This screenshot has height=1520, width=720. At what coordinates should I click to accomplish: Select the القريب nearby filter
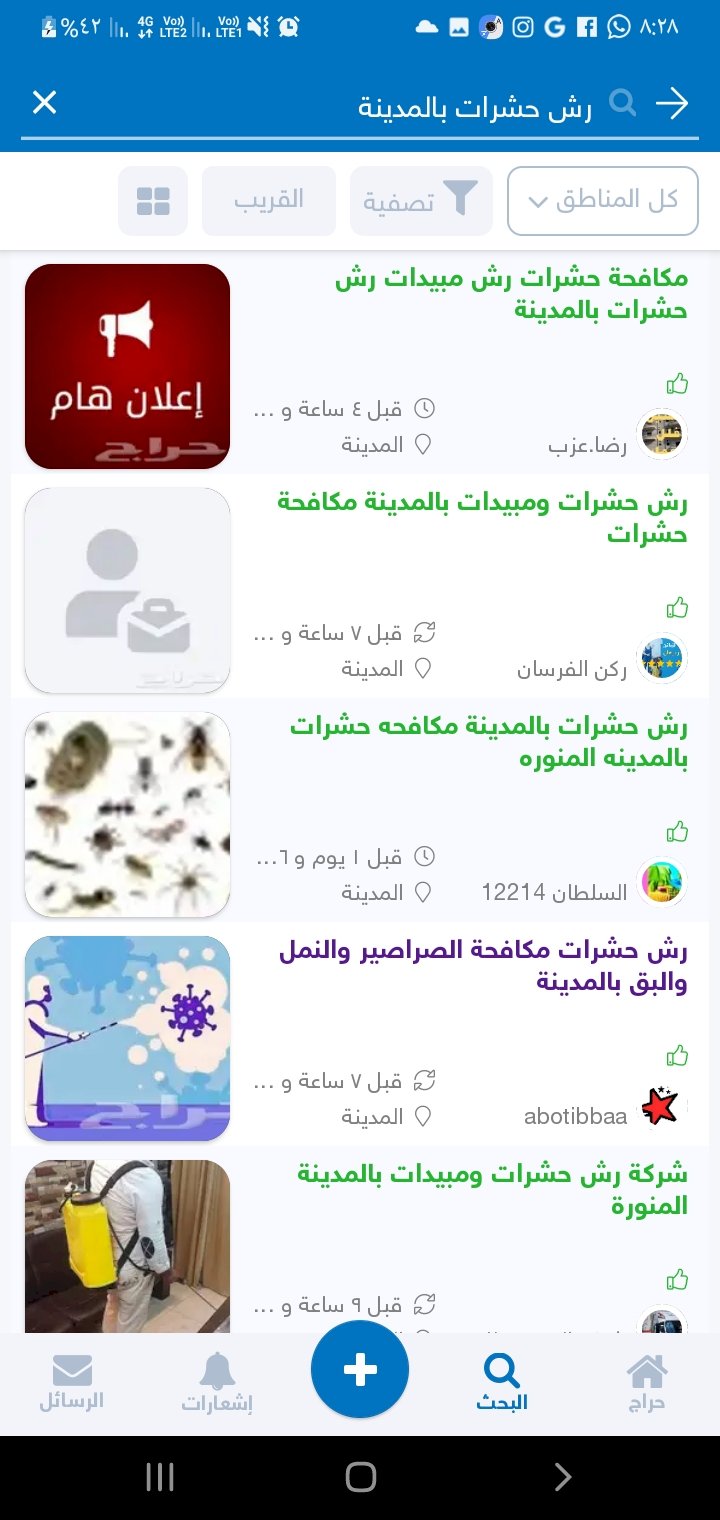coord(269,201)
